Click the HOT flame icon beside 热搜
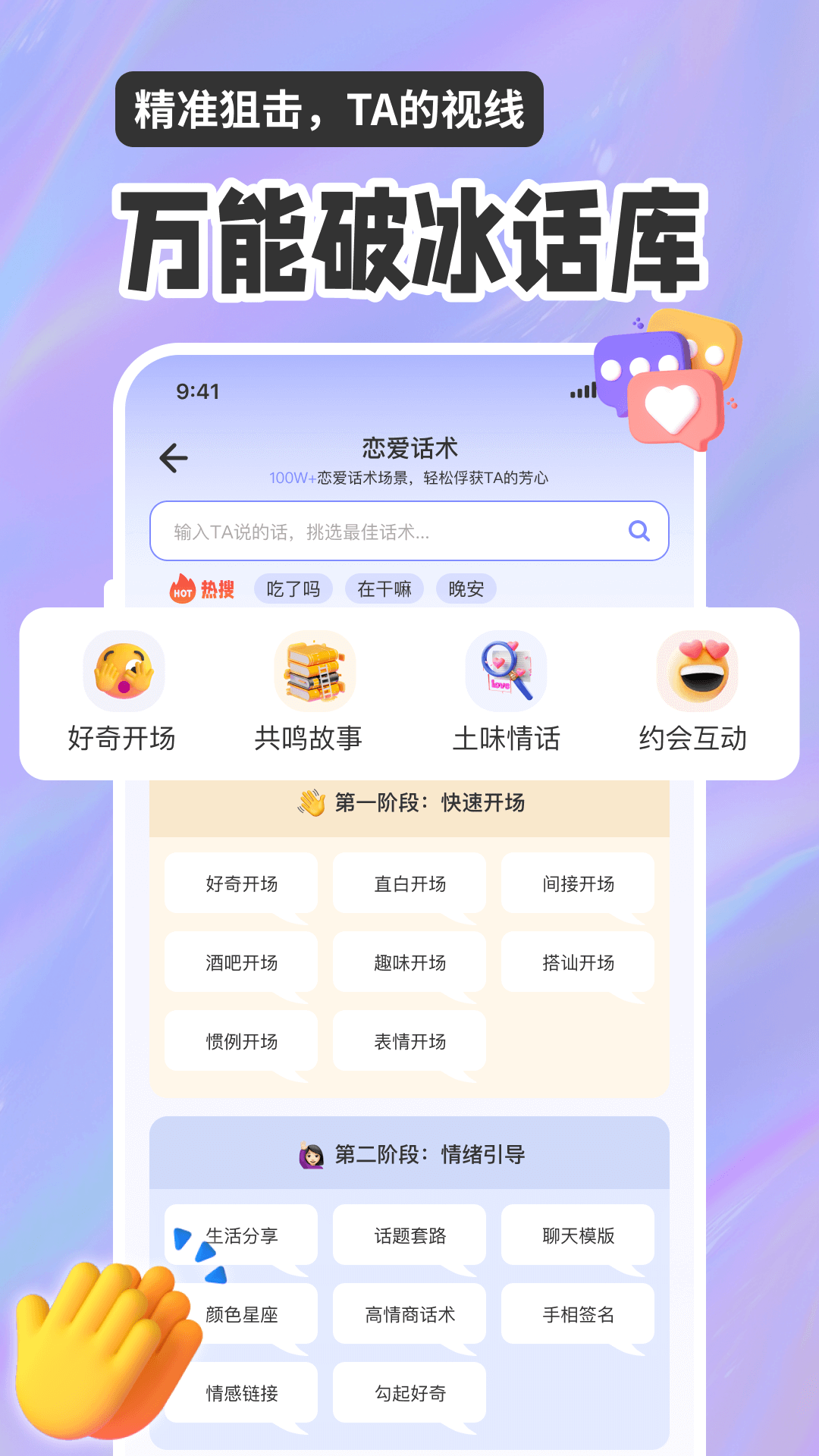The image size is (819, 1456). pos(180,588)
